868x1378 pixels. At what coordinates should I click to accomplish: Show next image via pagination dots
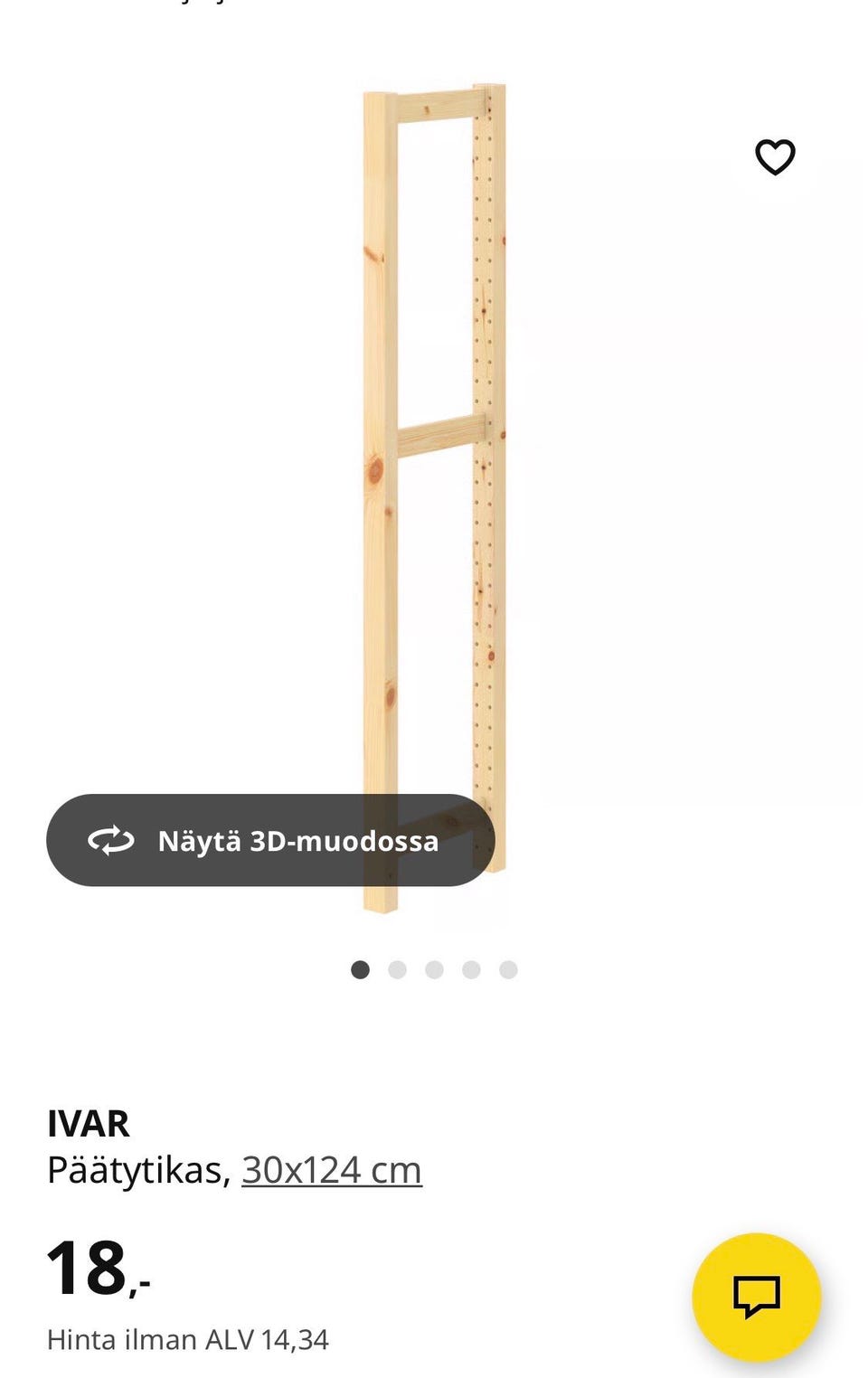[397, 968]
